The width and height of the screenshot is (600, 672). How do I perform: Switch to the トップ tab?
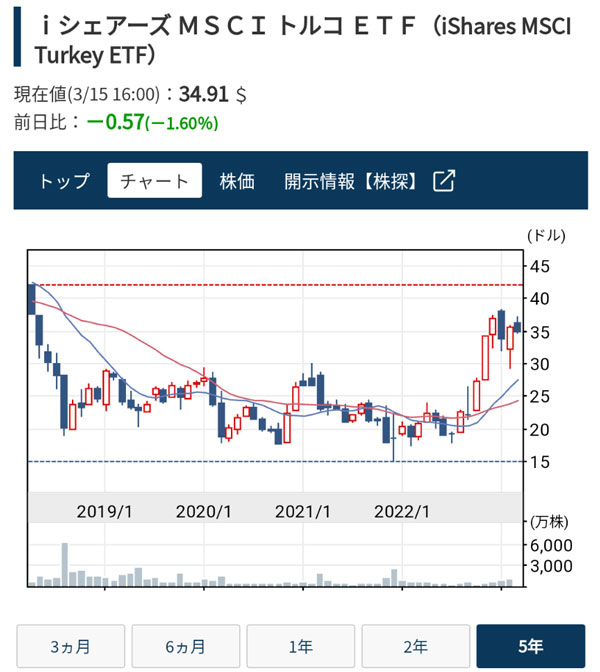coord(64,181)
